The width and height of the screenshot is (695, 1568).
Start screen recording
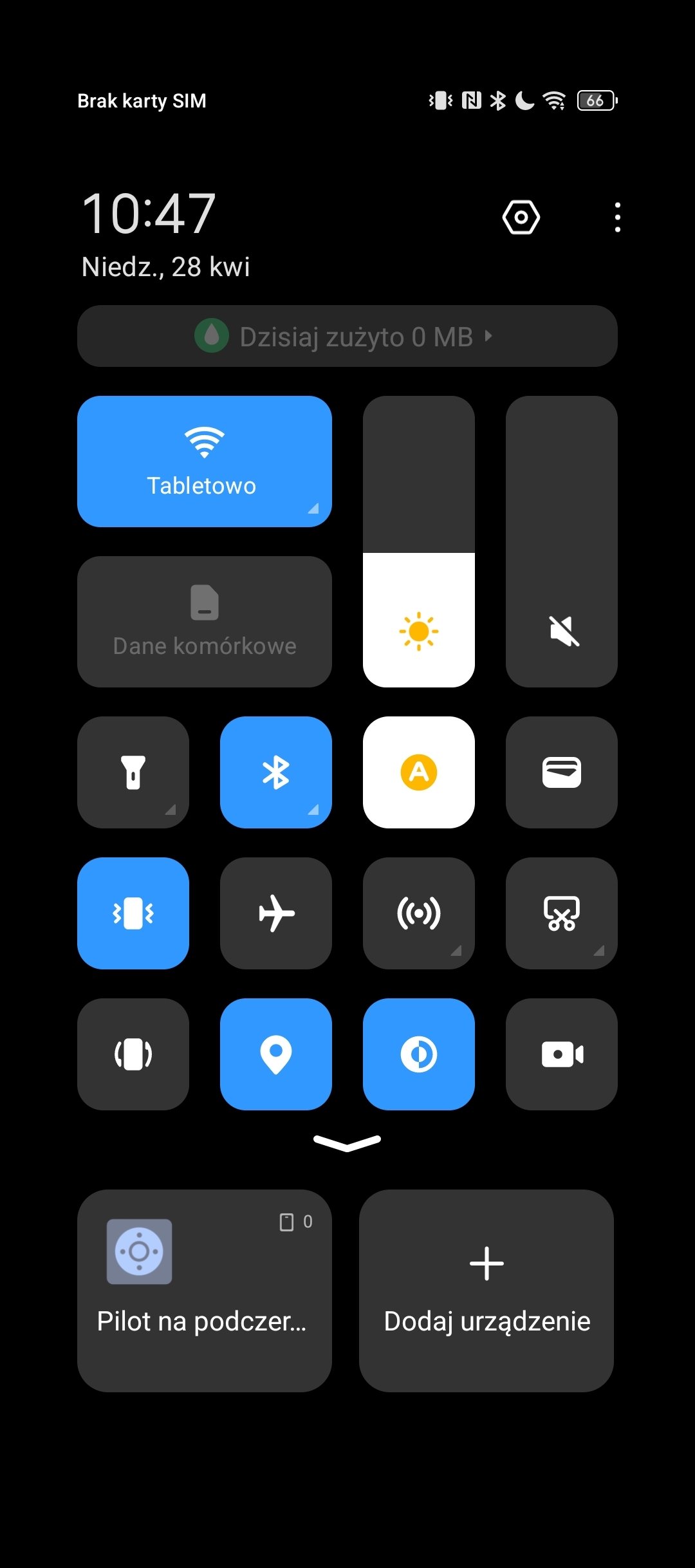pos(562,1054)
